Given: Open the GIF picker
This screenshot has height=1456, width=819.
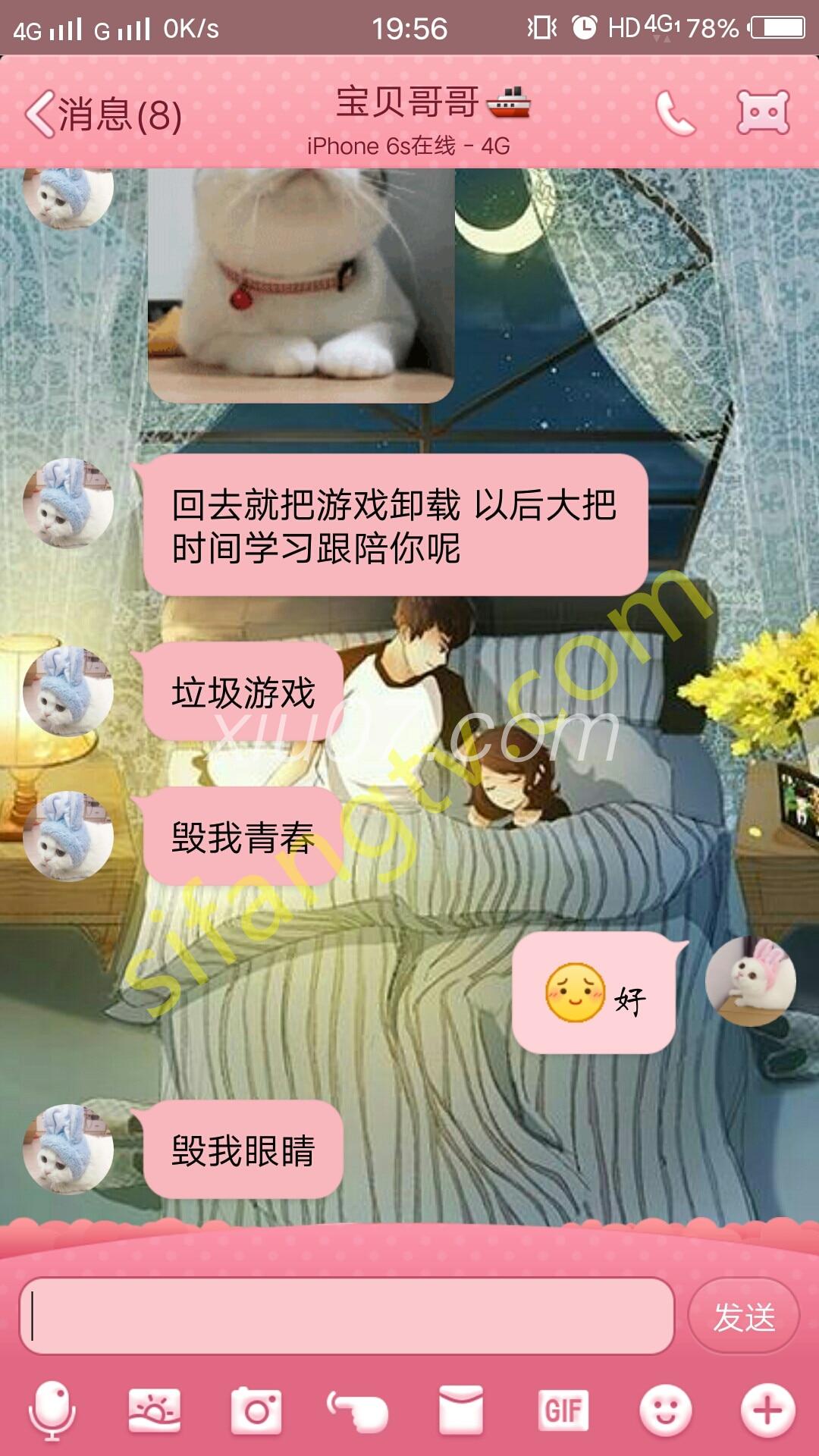Looking at the screenshot, I should point(563,1410).
